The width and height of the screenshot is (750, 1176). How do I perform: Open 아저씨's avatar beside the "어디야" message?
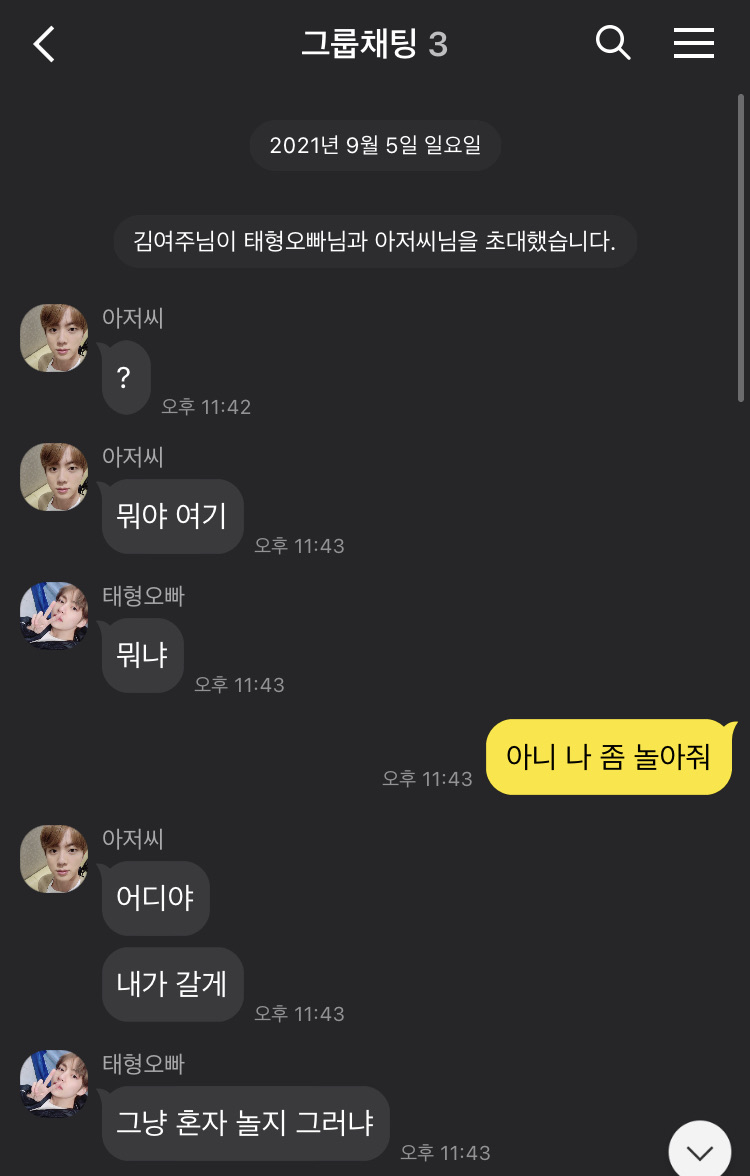point(54,859)
